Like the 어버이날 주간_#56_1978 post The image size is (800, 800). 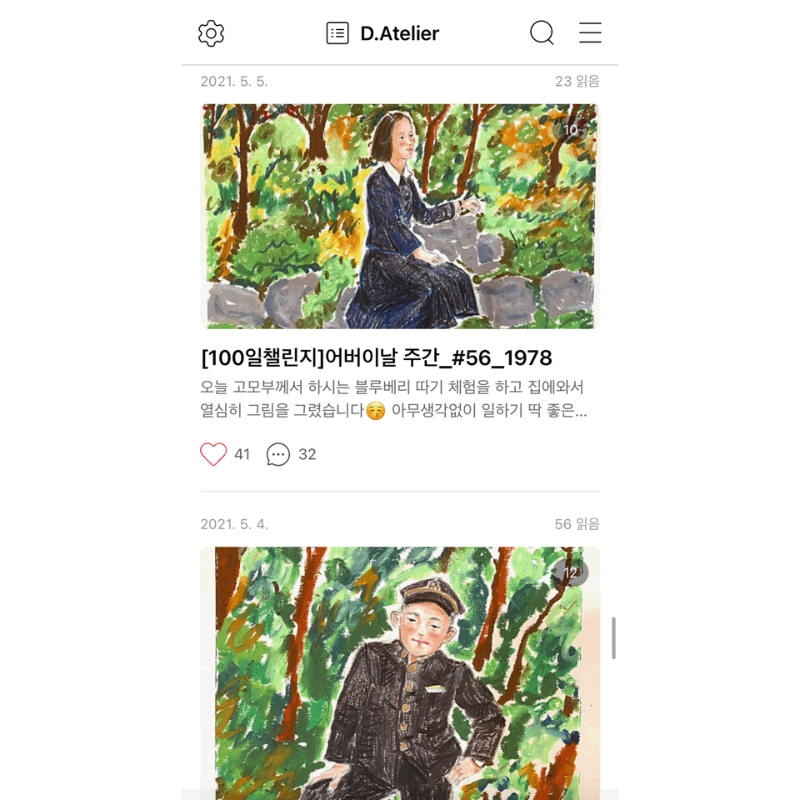tap(214, 454)
